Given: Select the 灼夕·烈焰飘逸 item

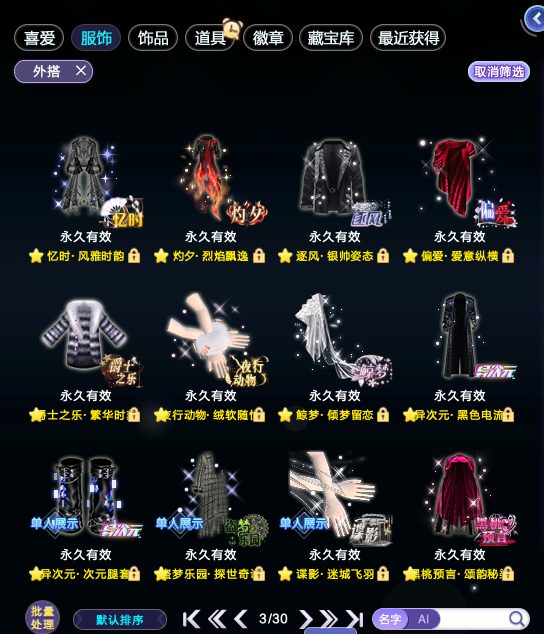Looking at the screenshot, I should (x=210, y=200).
